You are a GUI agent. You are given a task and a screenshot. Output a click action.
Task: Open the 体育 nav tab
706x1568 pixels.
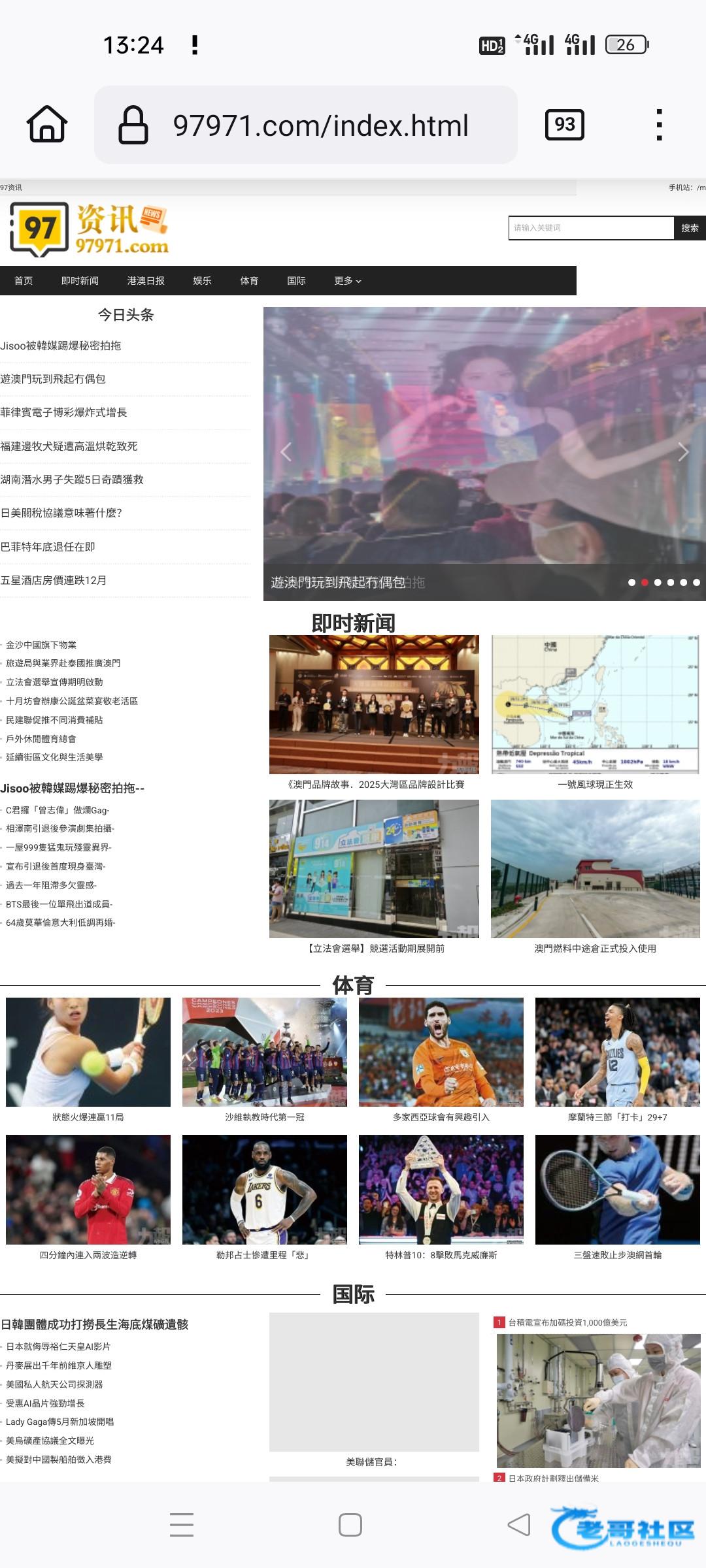pos(249,281)
